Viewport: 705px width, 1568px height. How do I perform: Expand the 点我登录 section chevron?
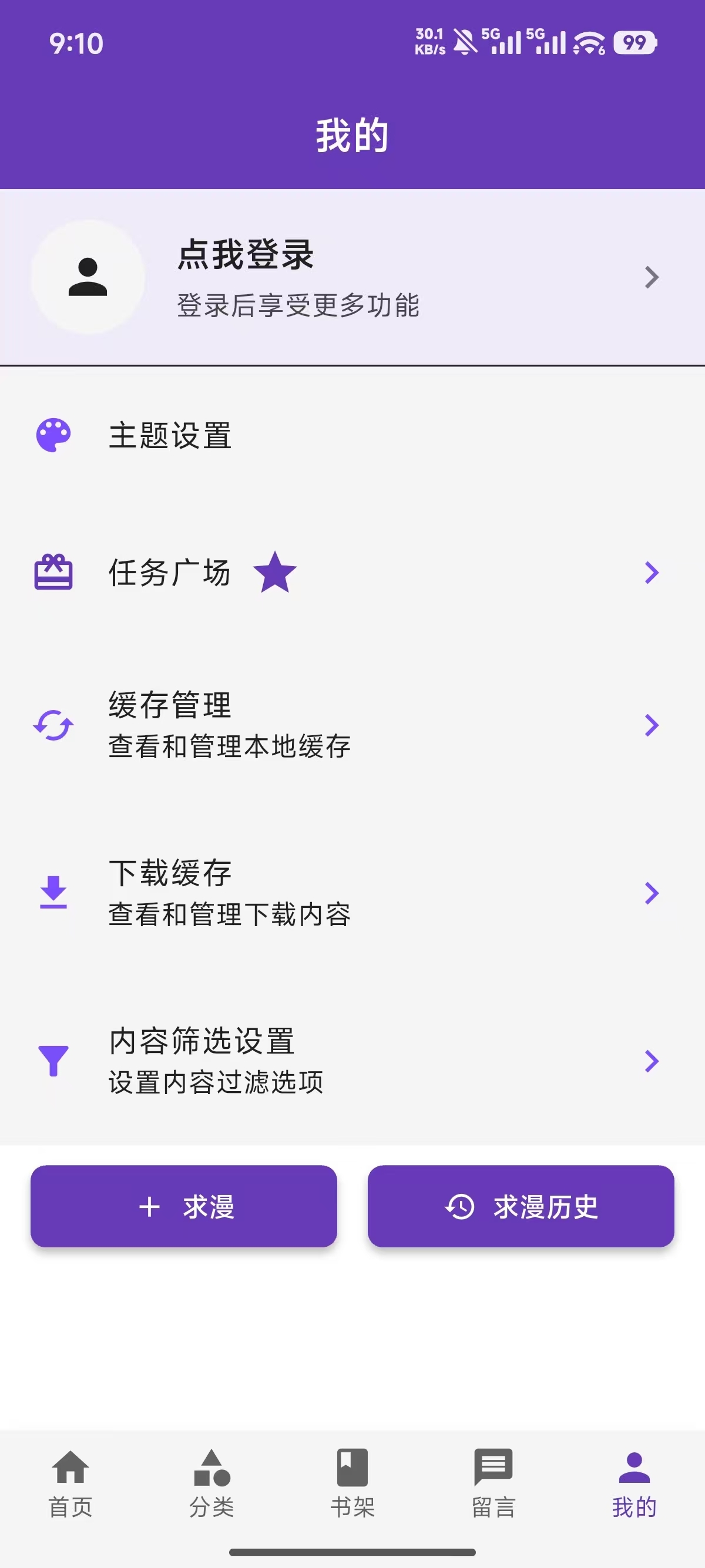tap(652, 277)
